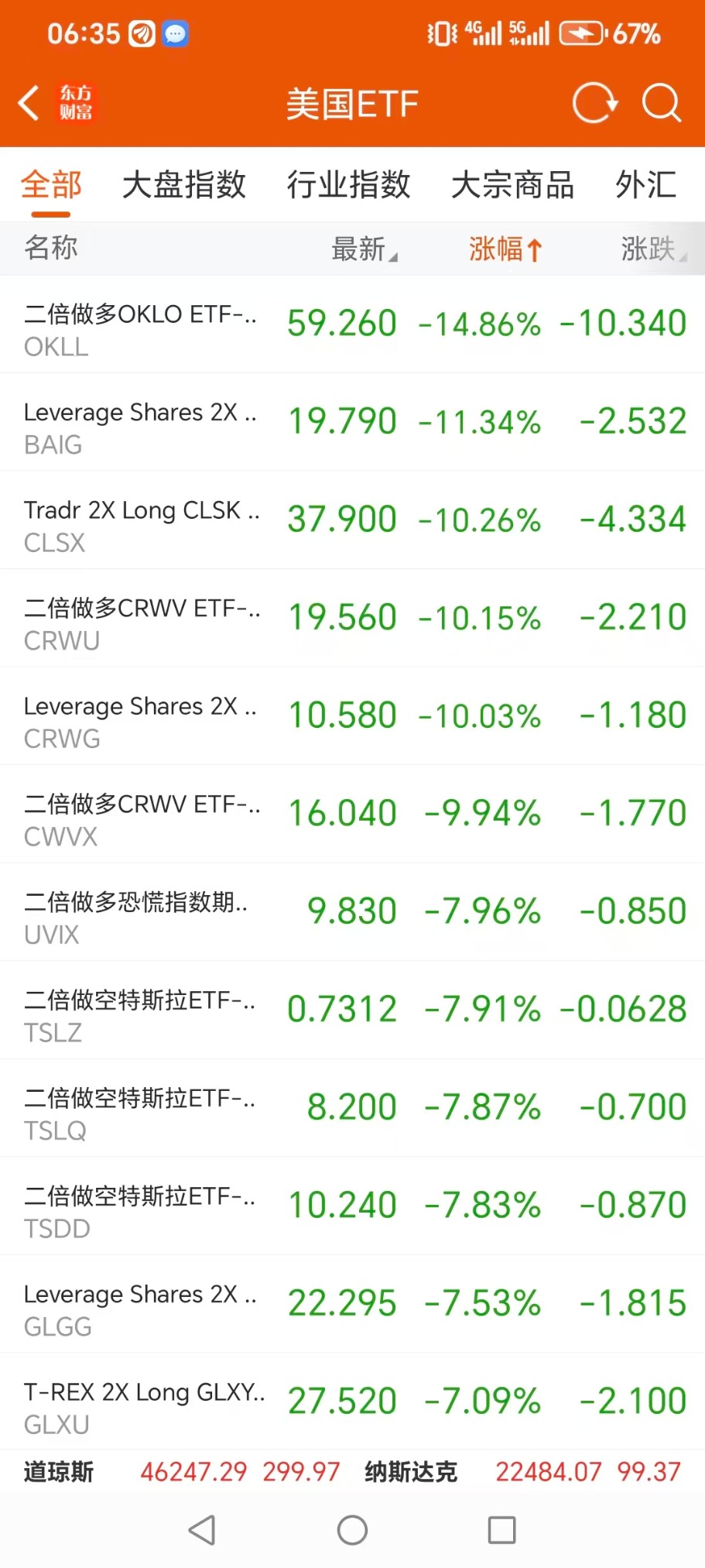Open the 道琼斯 index ticker
This screenshot has height=1568, width=705.
(182, 1471)
